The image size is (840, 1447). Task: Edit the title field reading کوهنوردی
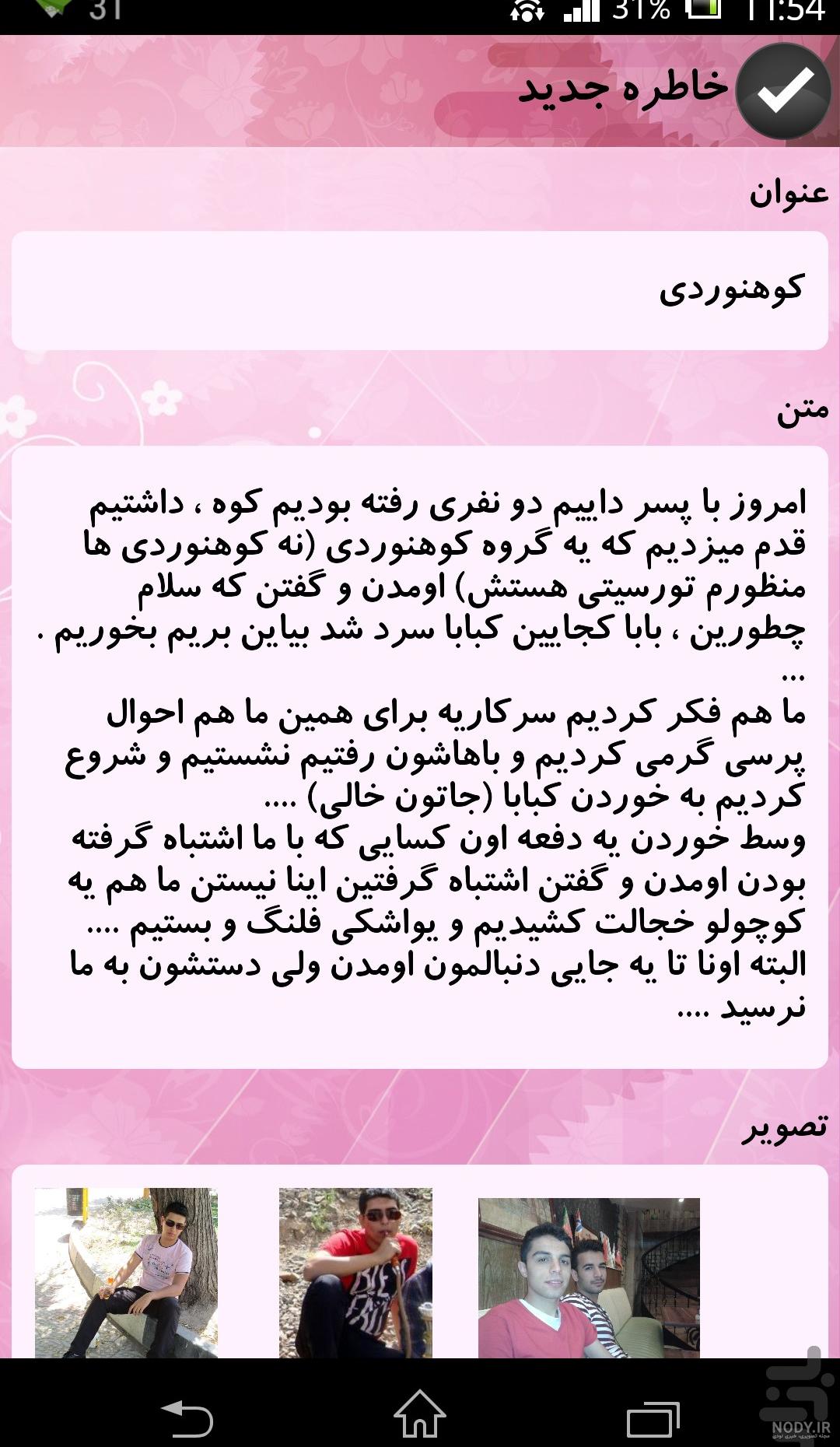420,290
